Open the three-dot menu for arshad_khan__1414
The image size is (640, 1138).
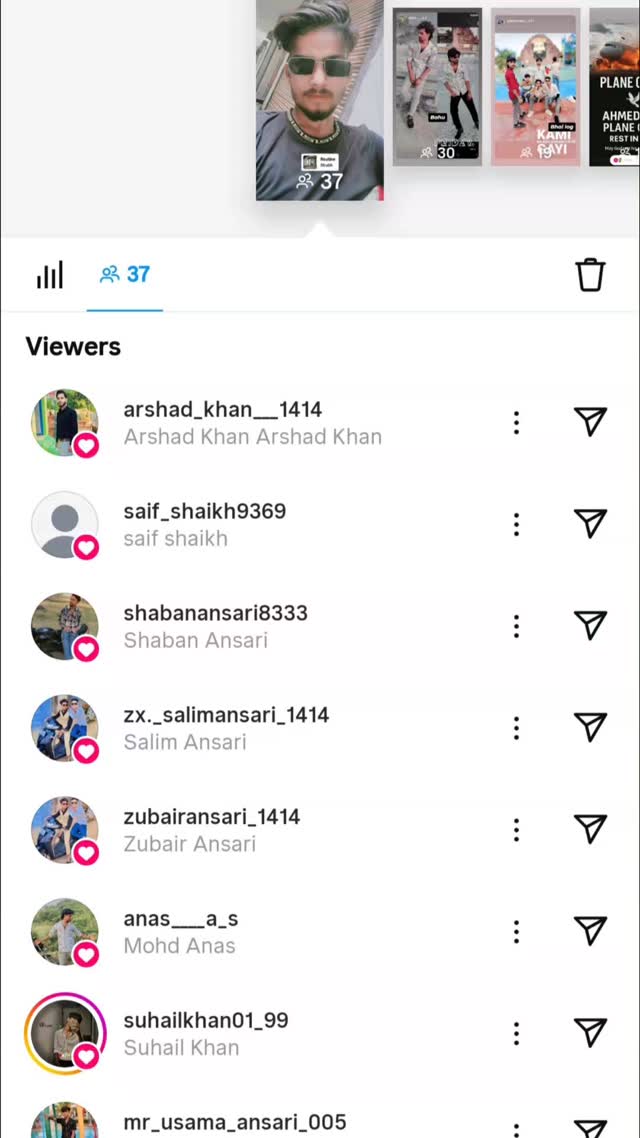[x=516, y=422]
